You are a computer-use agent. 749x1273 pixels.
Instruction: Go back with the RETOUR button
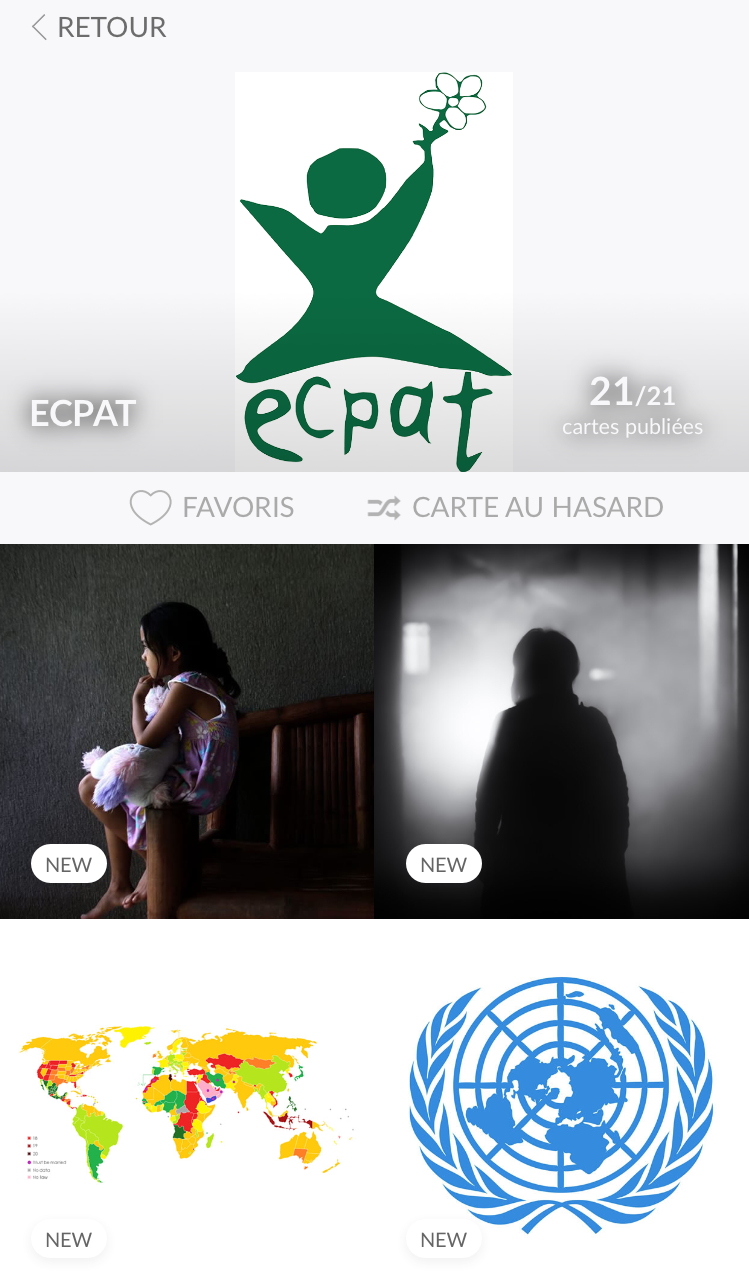tap(98, 28)
